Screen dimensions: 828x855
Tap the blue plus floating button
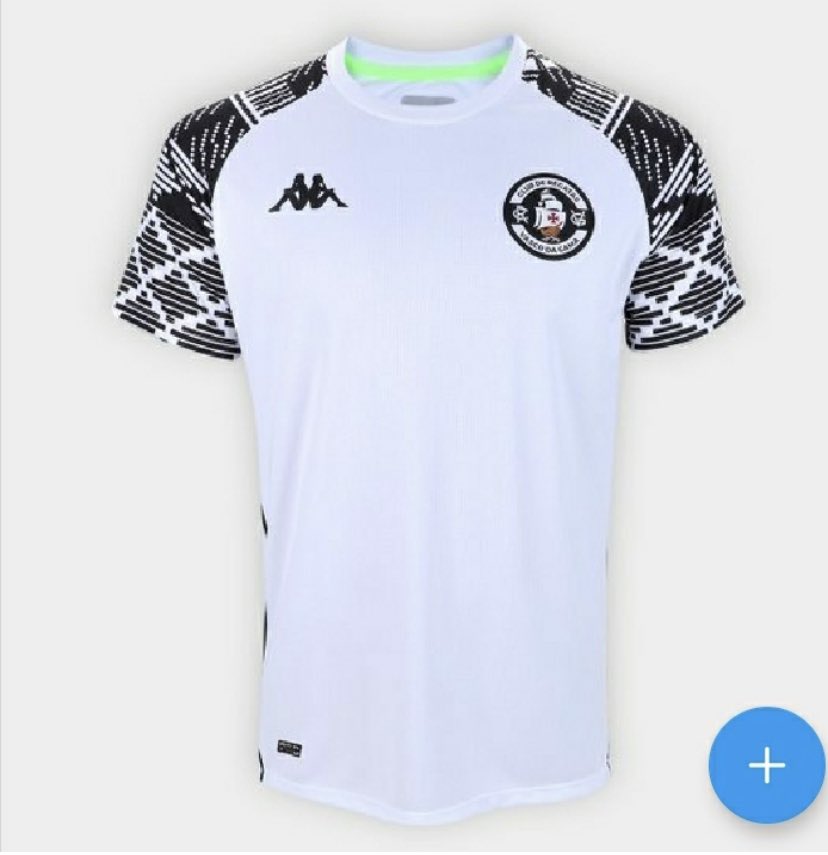point(767,766)
